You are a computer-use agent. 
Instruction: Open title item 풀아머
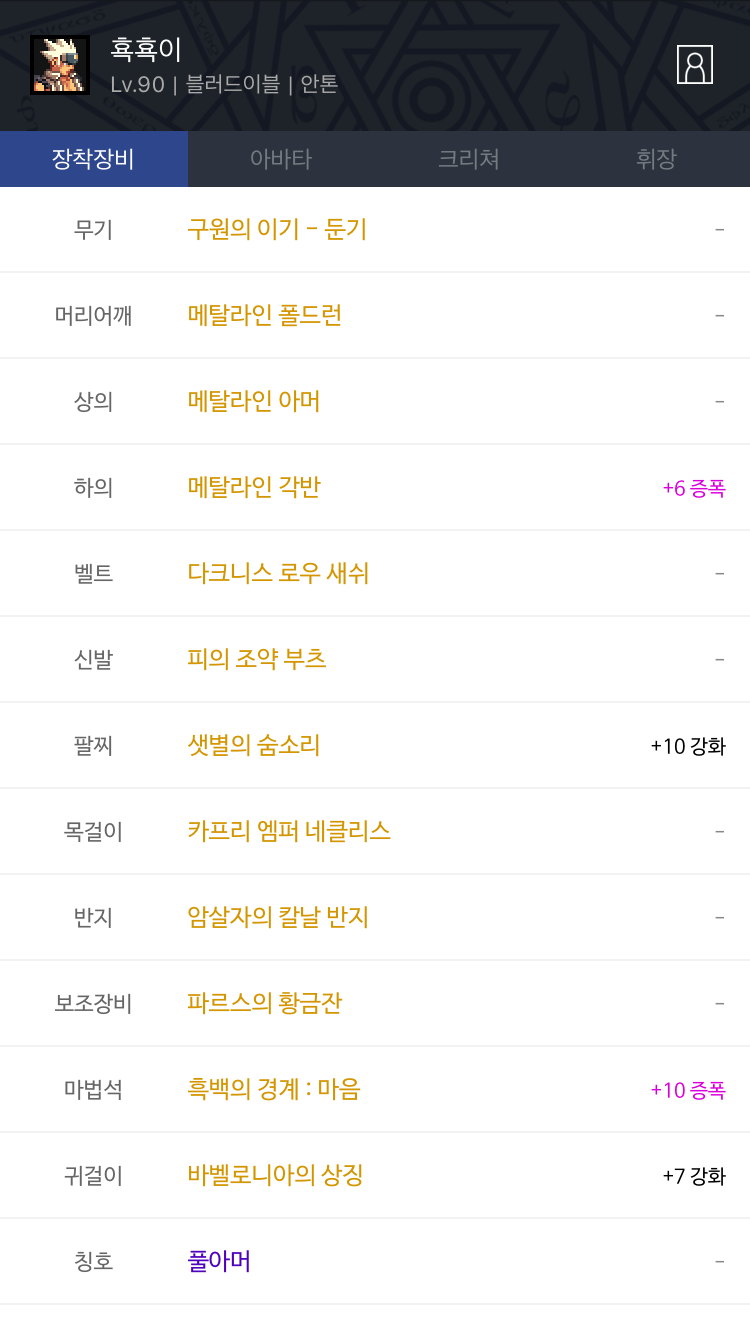pyautogui.click(x=219, y=1262)
